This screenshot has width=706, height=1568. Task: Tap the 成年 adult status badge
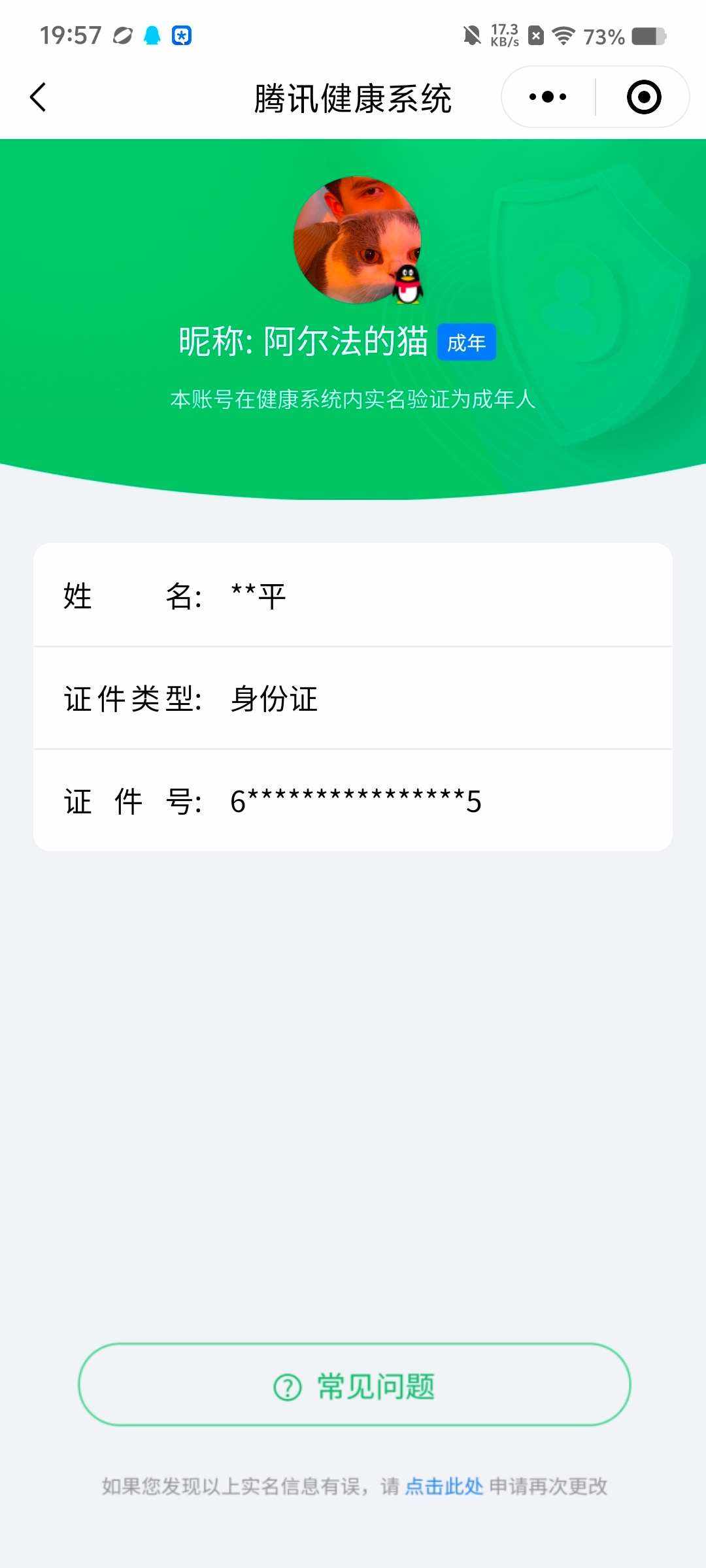466,342
